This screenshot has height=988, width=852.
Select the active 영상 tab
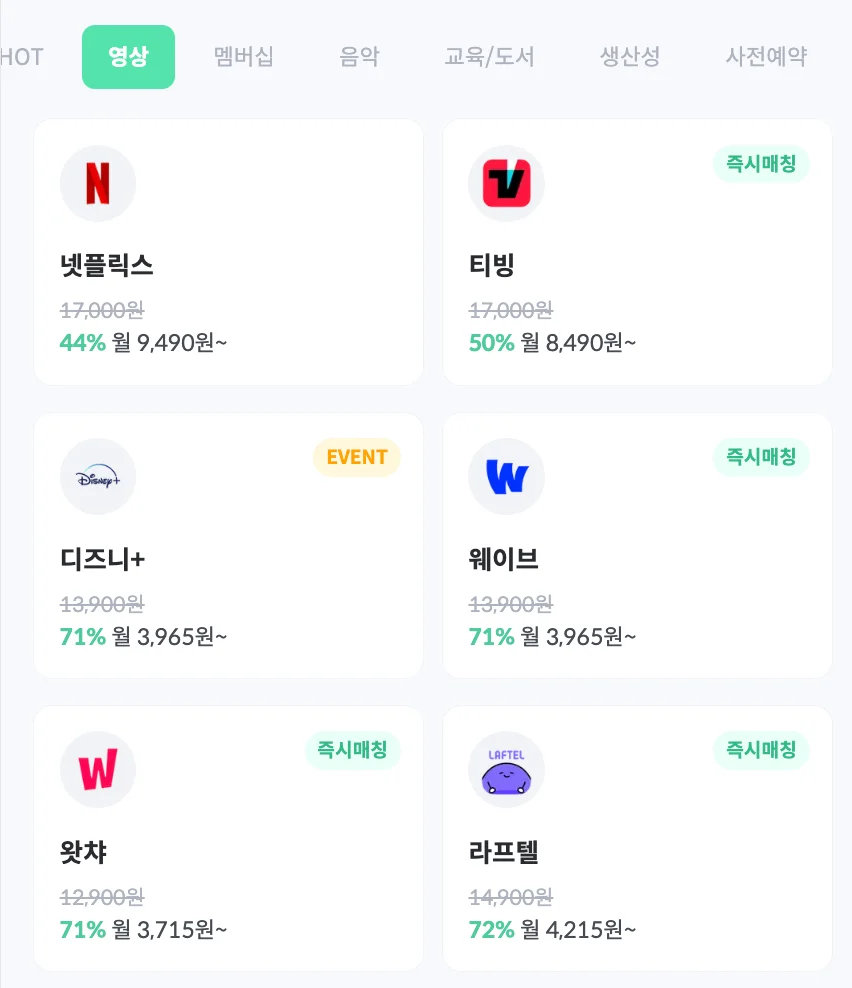[x=128, y=57]
